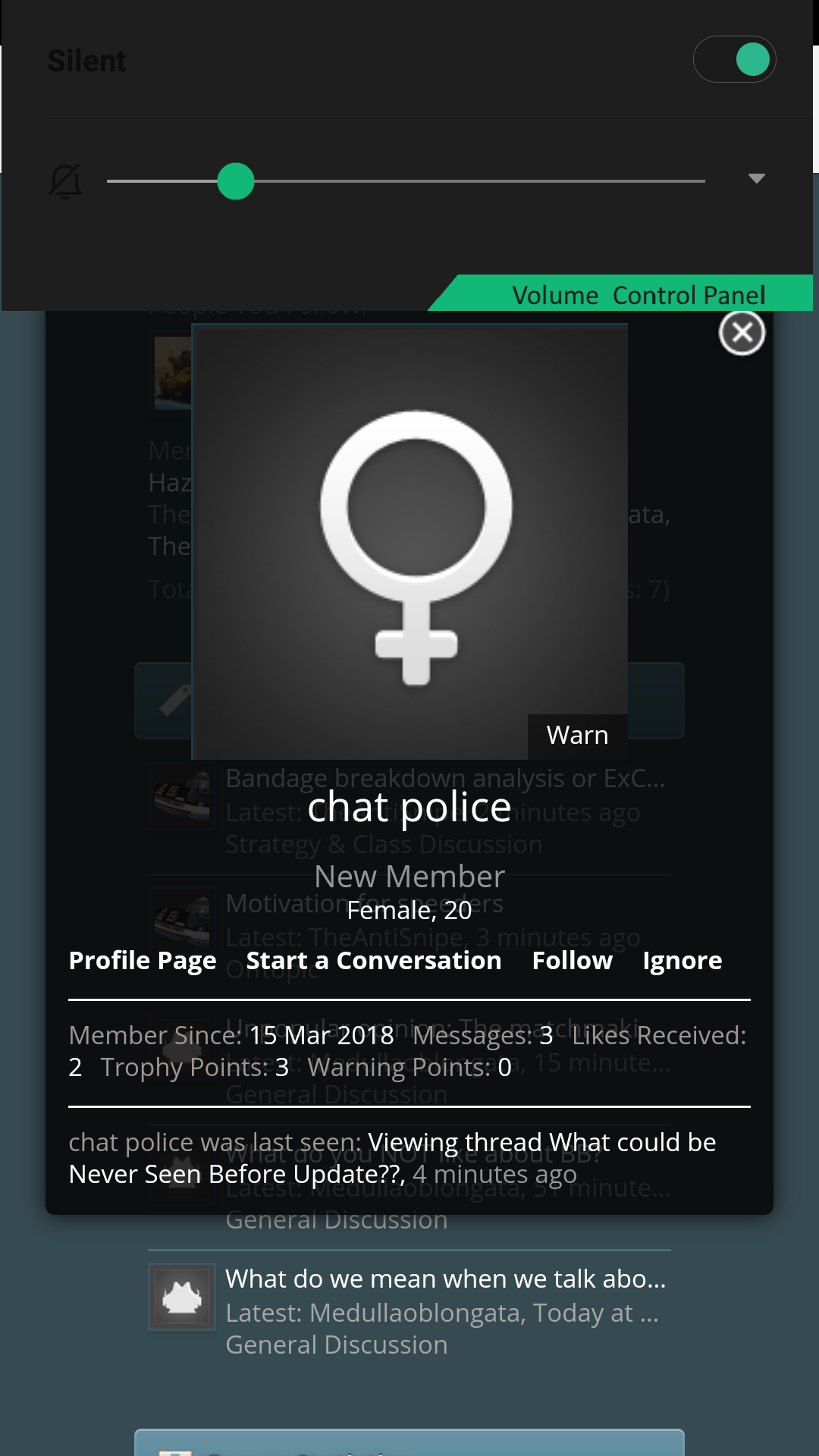The height and width of the screenshot is (1456, 819).
Task: Close the chat police profile popup
Action: [x=742, y=332]
